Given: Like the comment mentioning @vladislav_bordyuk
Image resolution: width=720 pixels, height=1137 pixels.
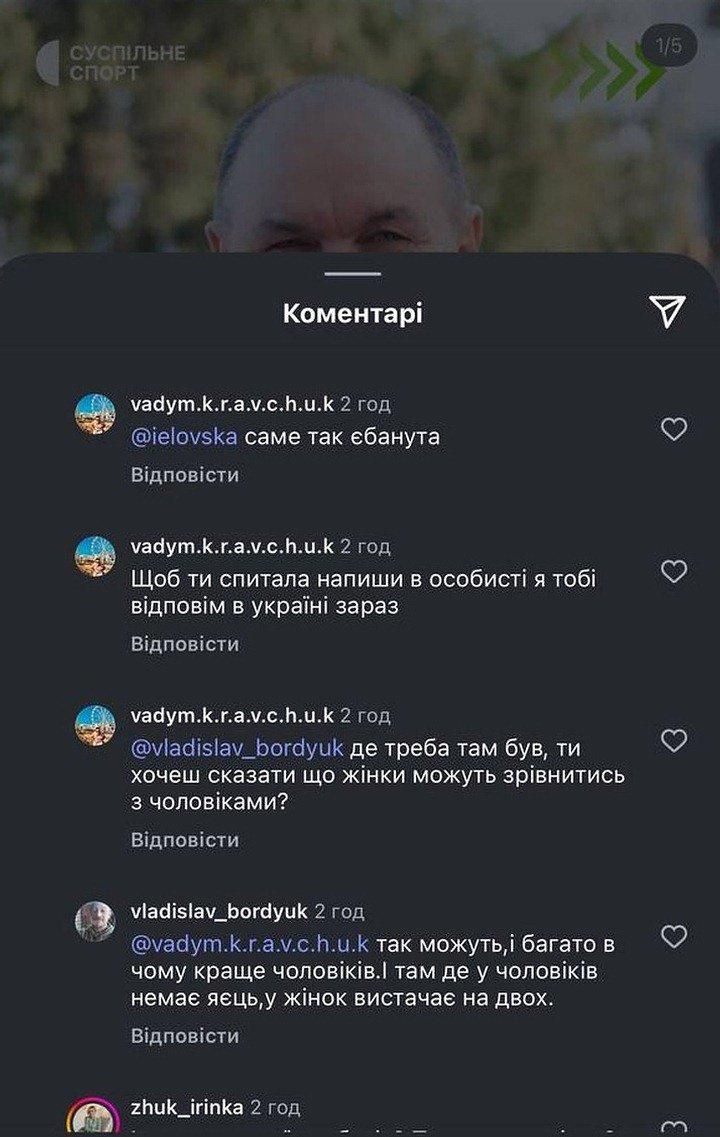Looking at the screenshot, I should (675, 740).
